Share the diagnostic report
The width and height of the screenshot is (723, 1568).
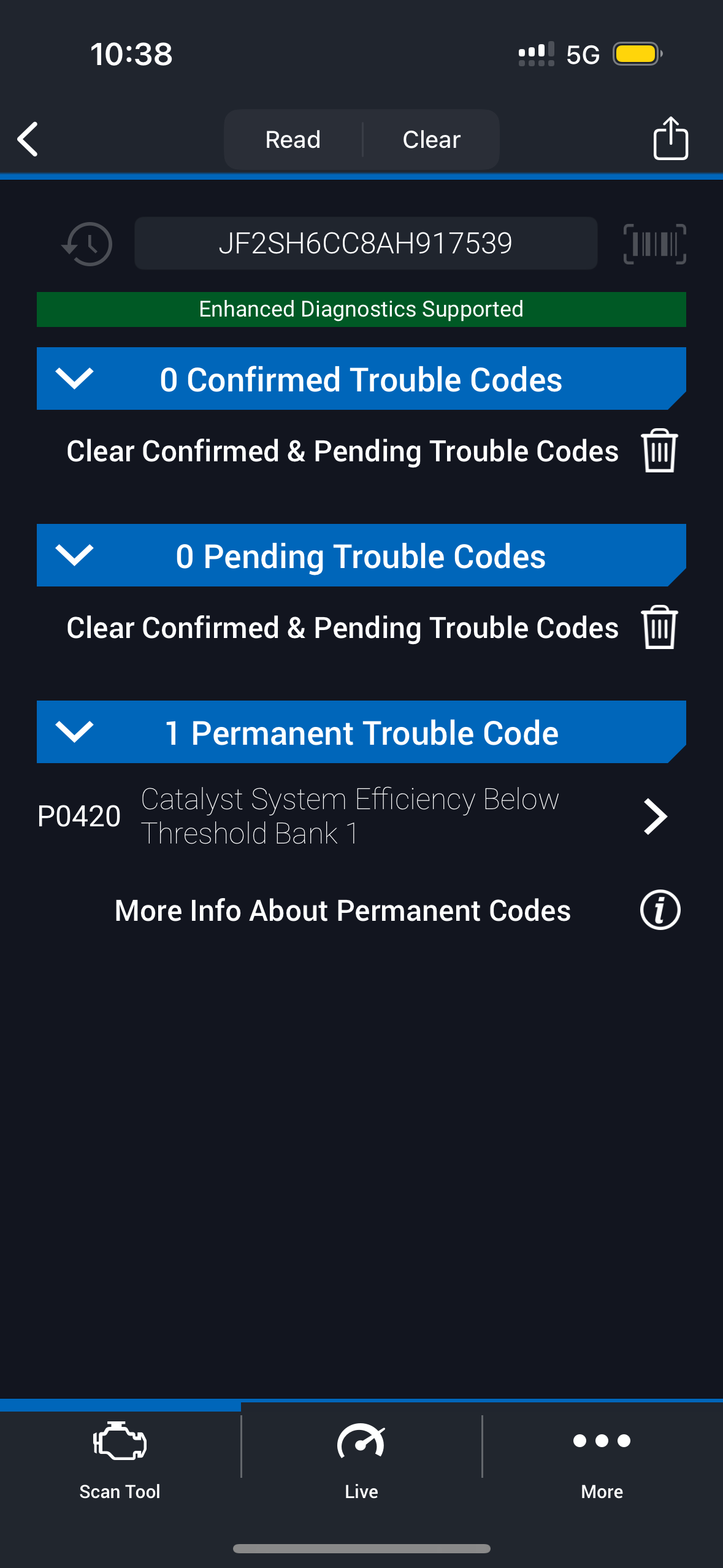coord(670,139)
